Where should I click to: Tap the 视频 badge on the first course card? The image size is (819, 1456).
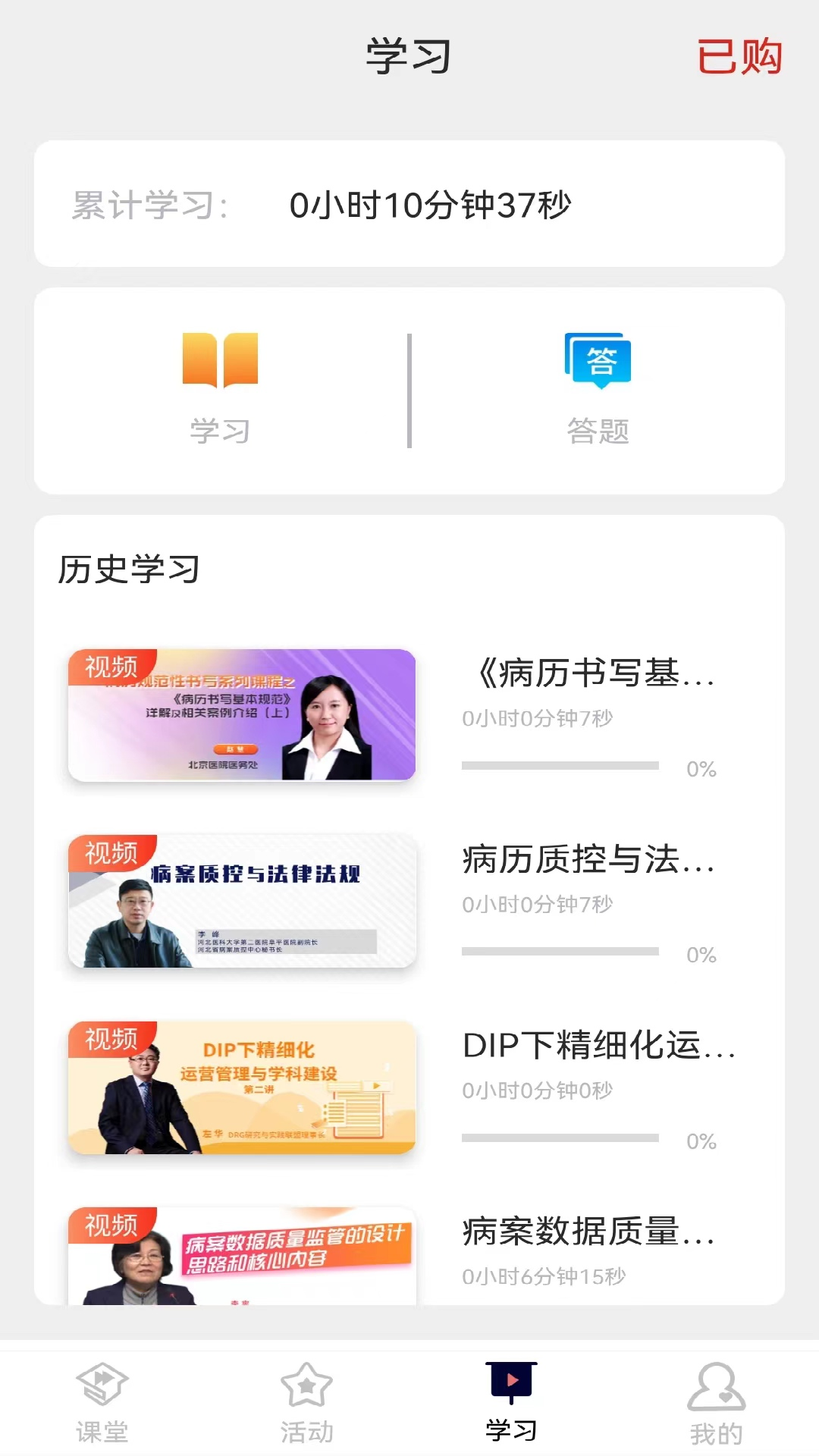111,666
